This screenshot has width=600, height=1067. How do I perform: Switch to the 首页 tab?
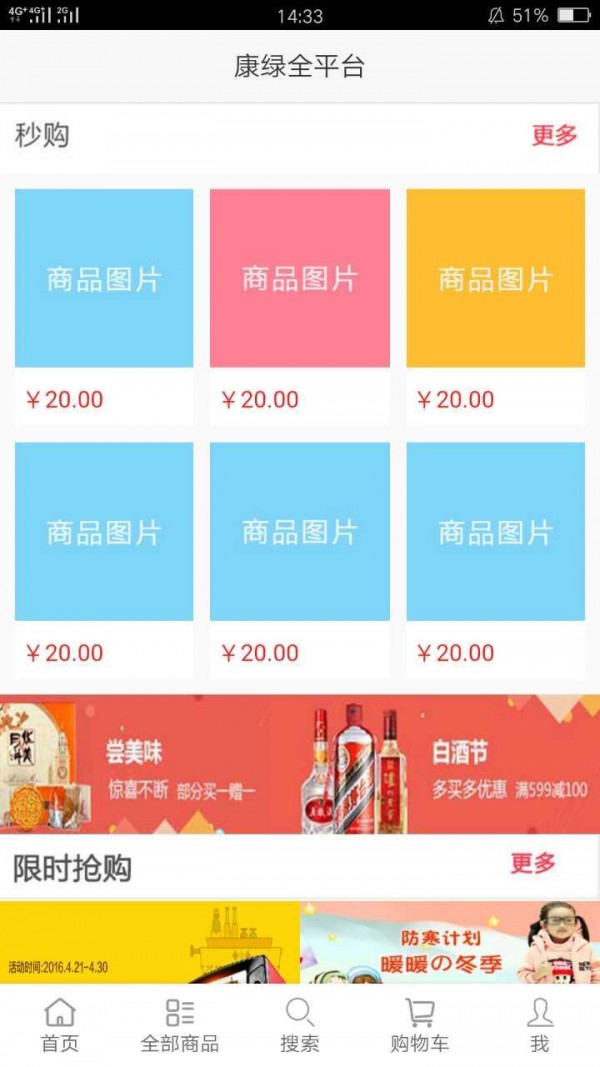coord(60,1025)
